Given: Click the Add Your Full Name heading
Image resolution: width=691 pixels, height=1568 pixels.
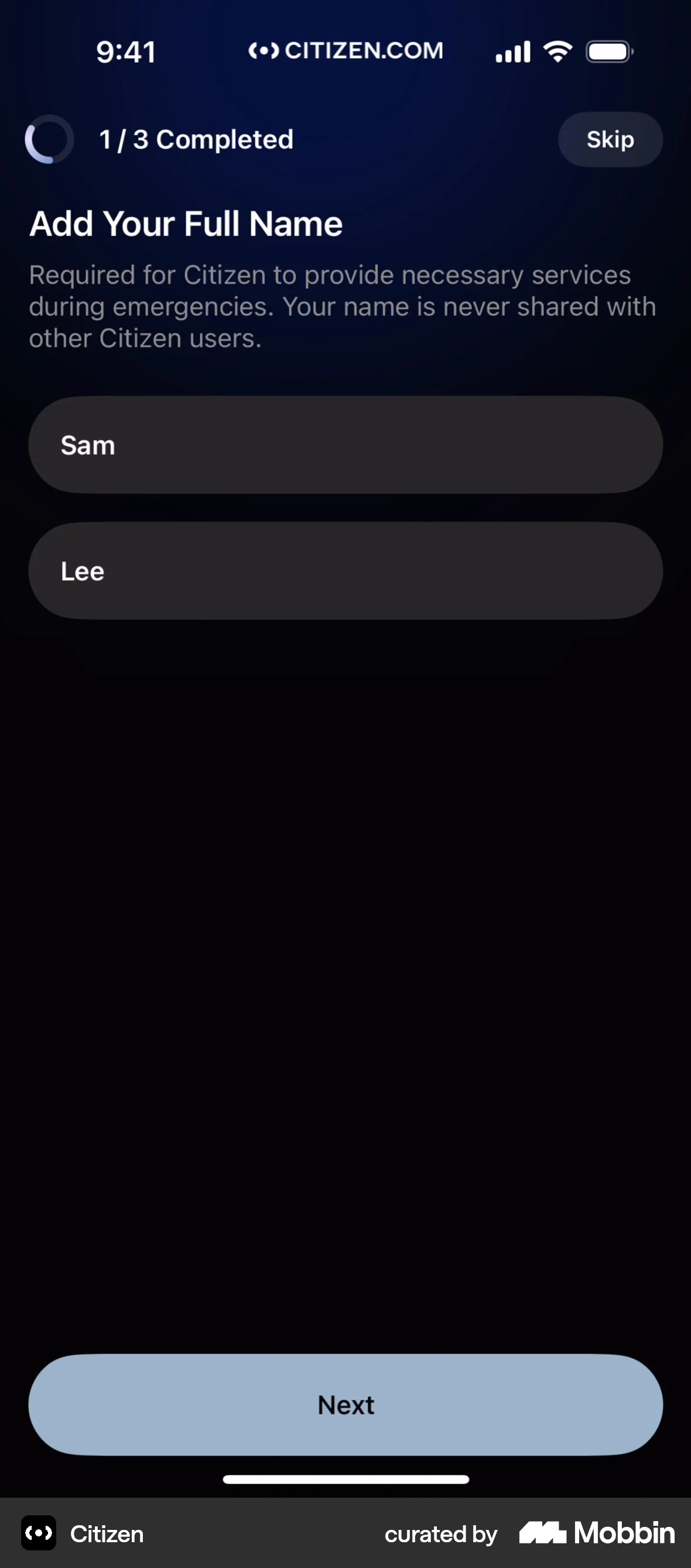Looking at the screenshot, I should 186,223.
